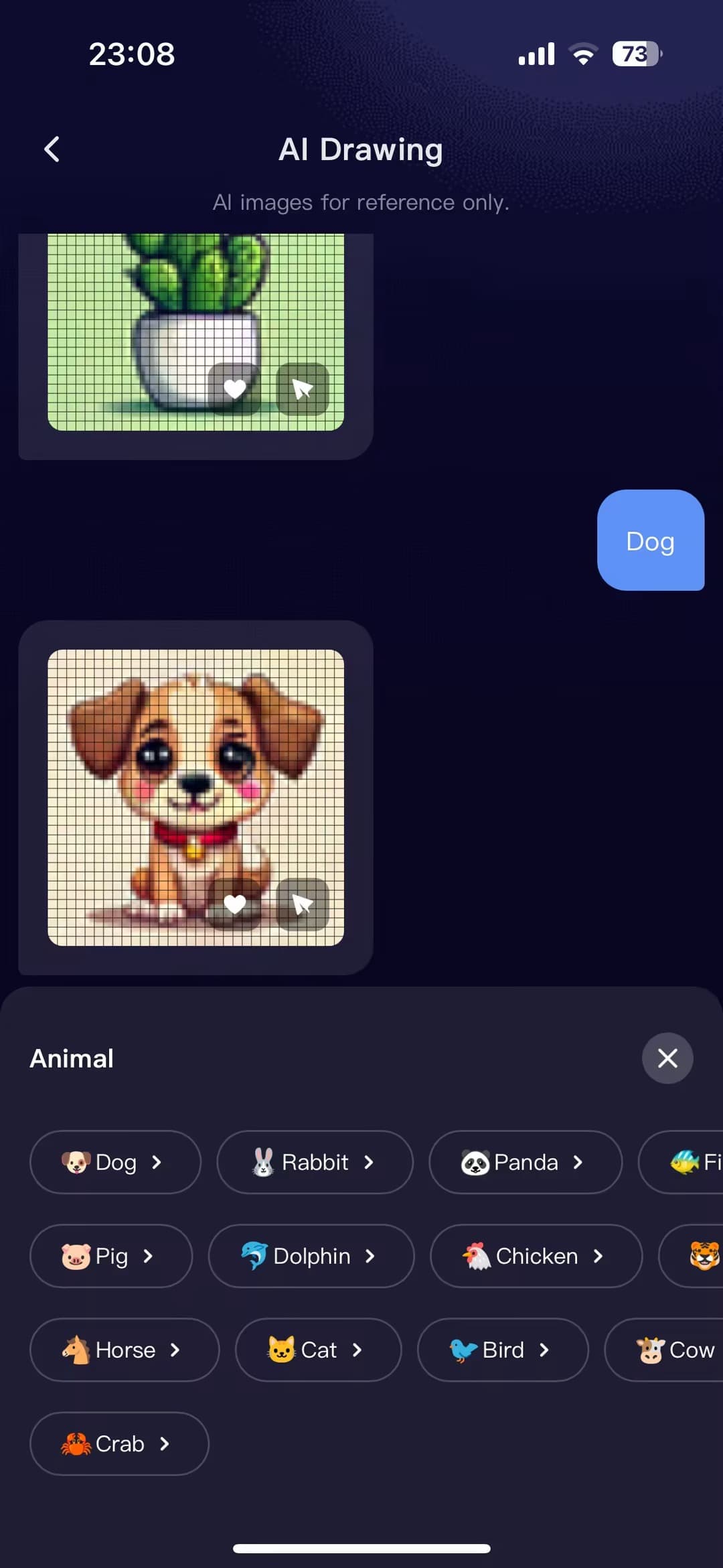The height and width of the screenshot is (1568, 723).
Task: Pick the Bird chip
Action: [502, 1350]
